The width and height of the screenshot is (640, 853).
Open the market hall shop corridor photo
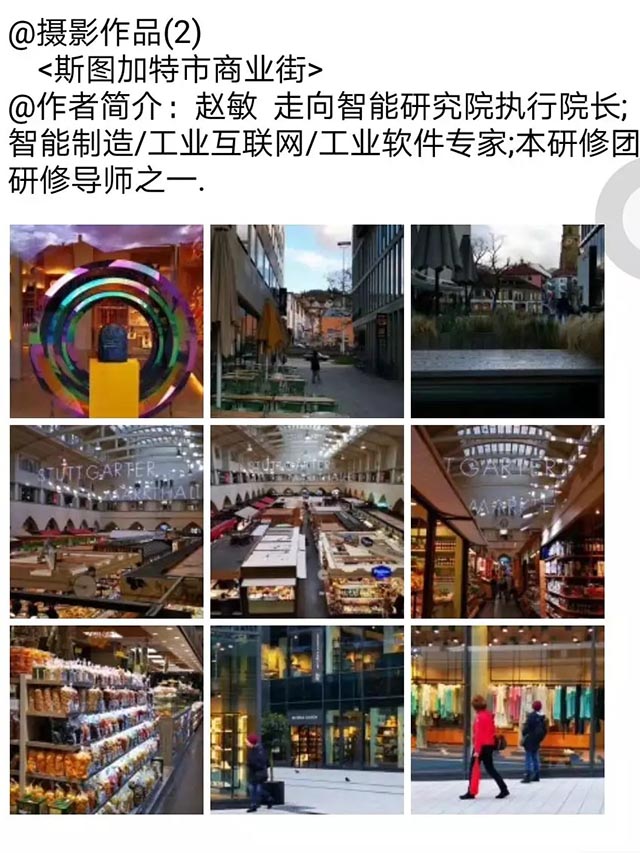(507, 521)
